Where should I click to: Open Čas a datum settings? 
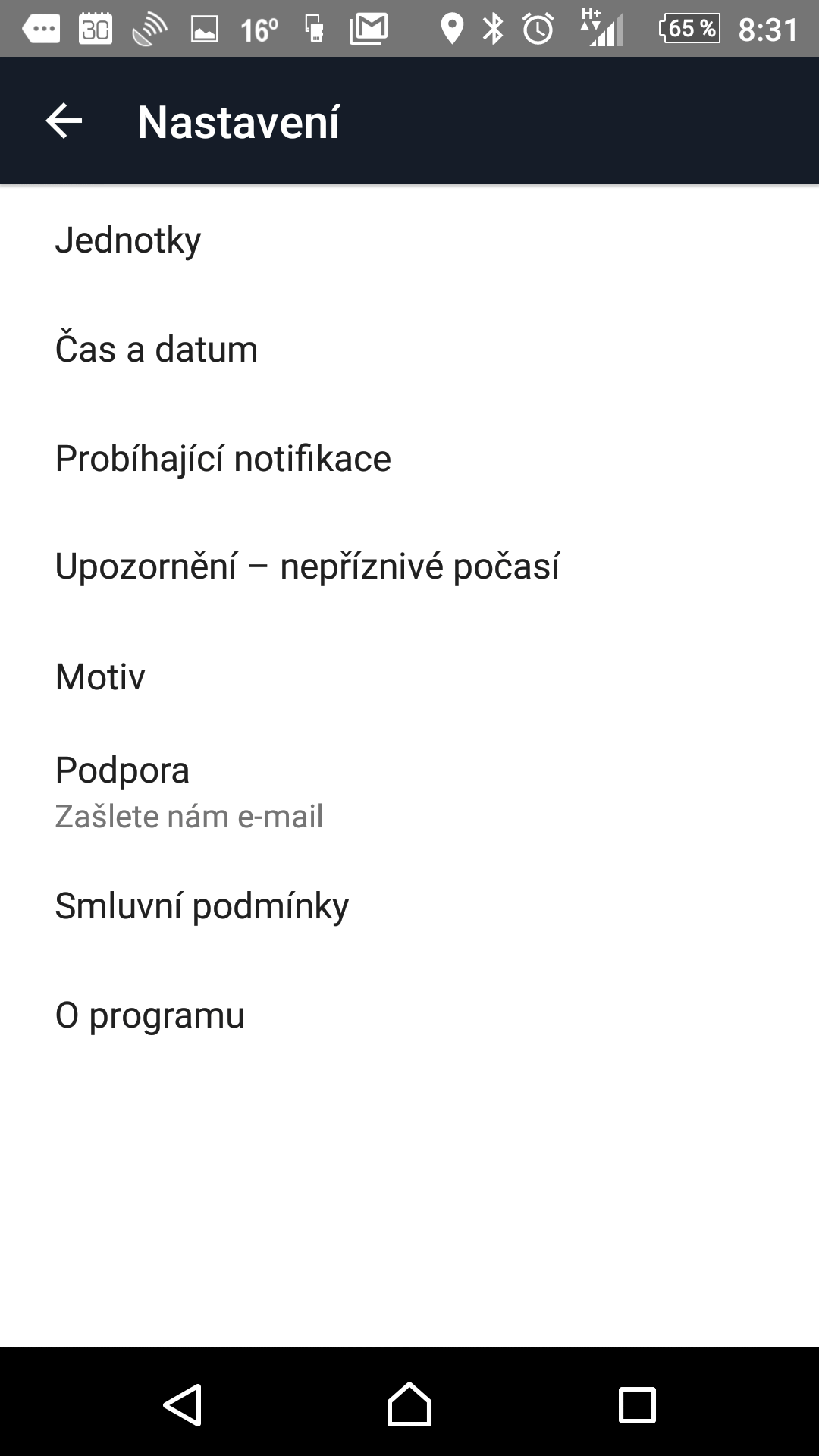pyautogui.click(x=409, y=350)
